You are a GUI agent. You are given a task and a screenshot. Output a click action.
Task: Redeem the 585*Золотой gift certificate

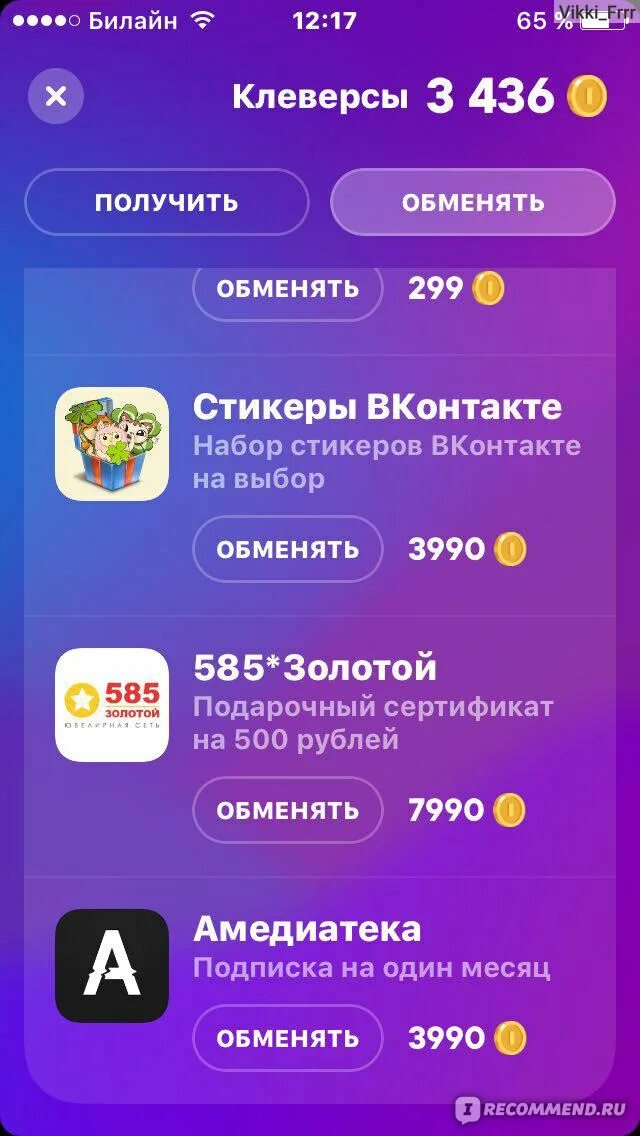(x=288, y=810)
